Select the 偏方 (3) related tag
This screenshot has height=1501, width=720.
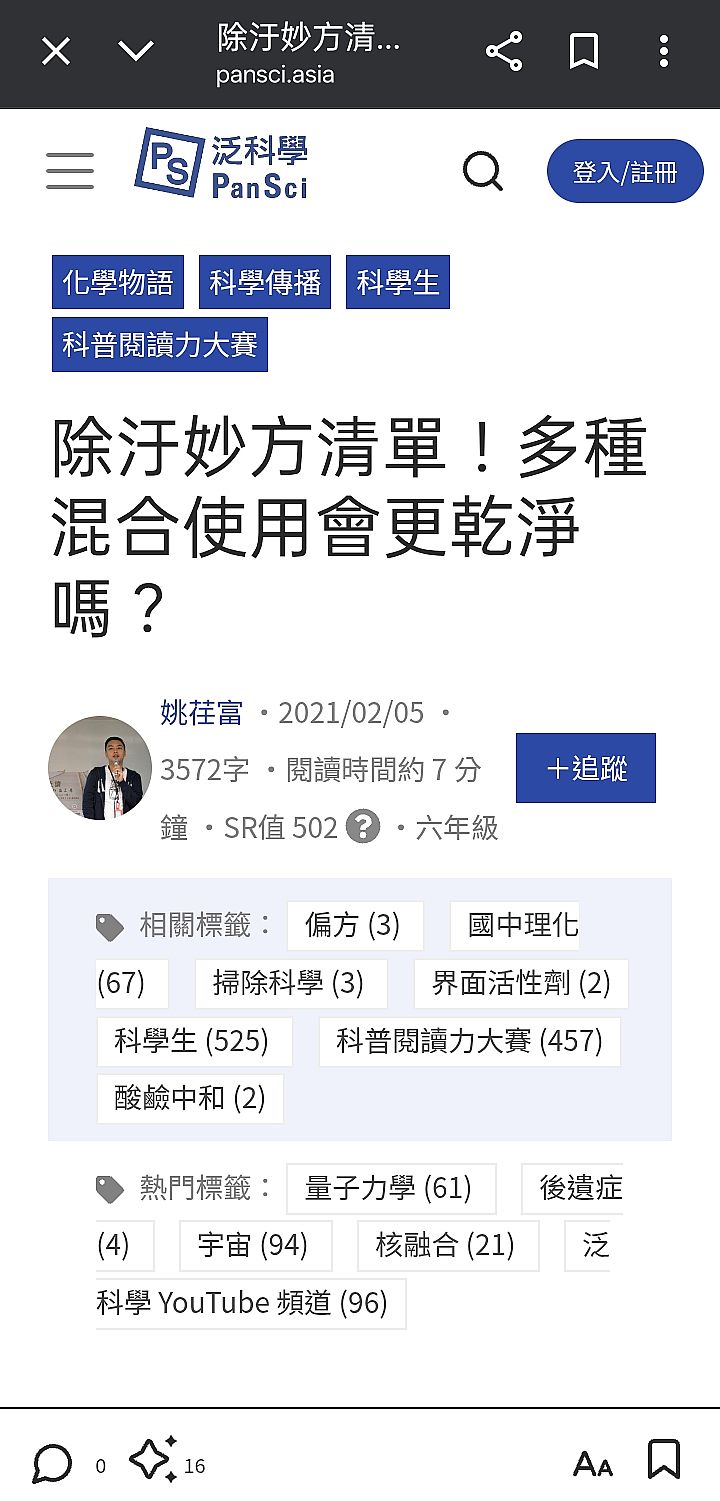(x=353, y=925)
